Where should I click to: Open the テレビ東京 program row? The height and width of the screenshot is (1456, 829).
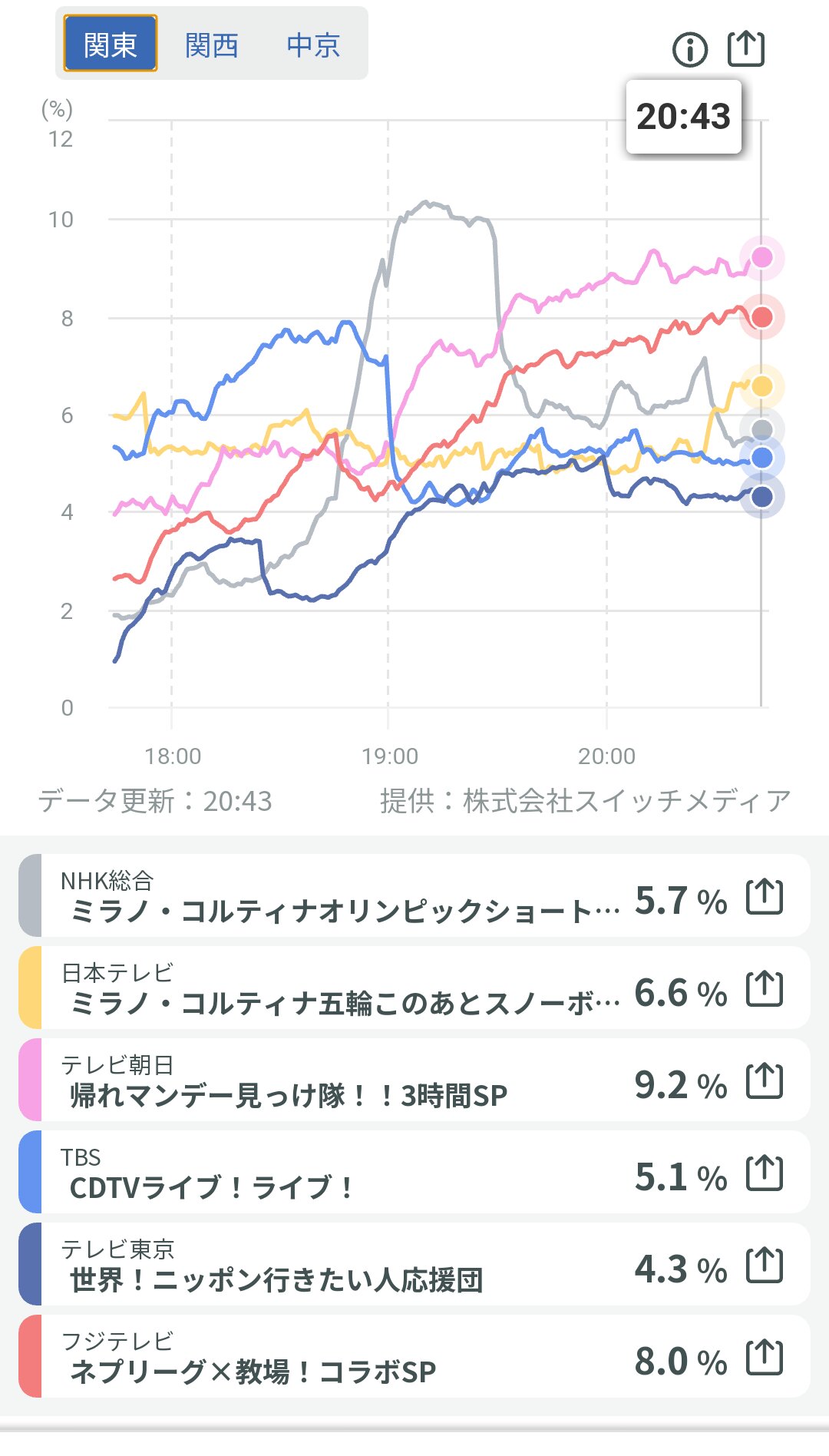pos(338,1265)
